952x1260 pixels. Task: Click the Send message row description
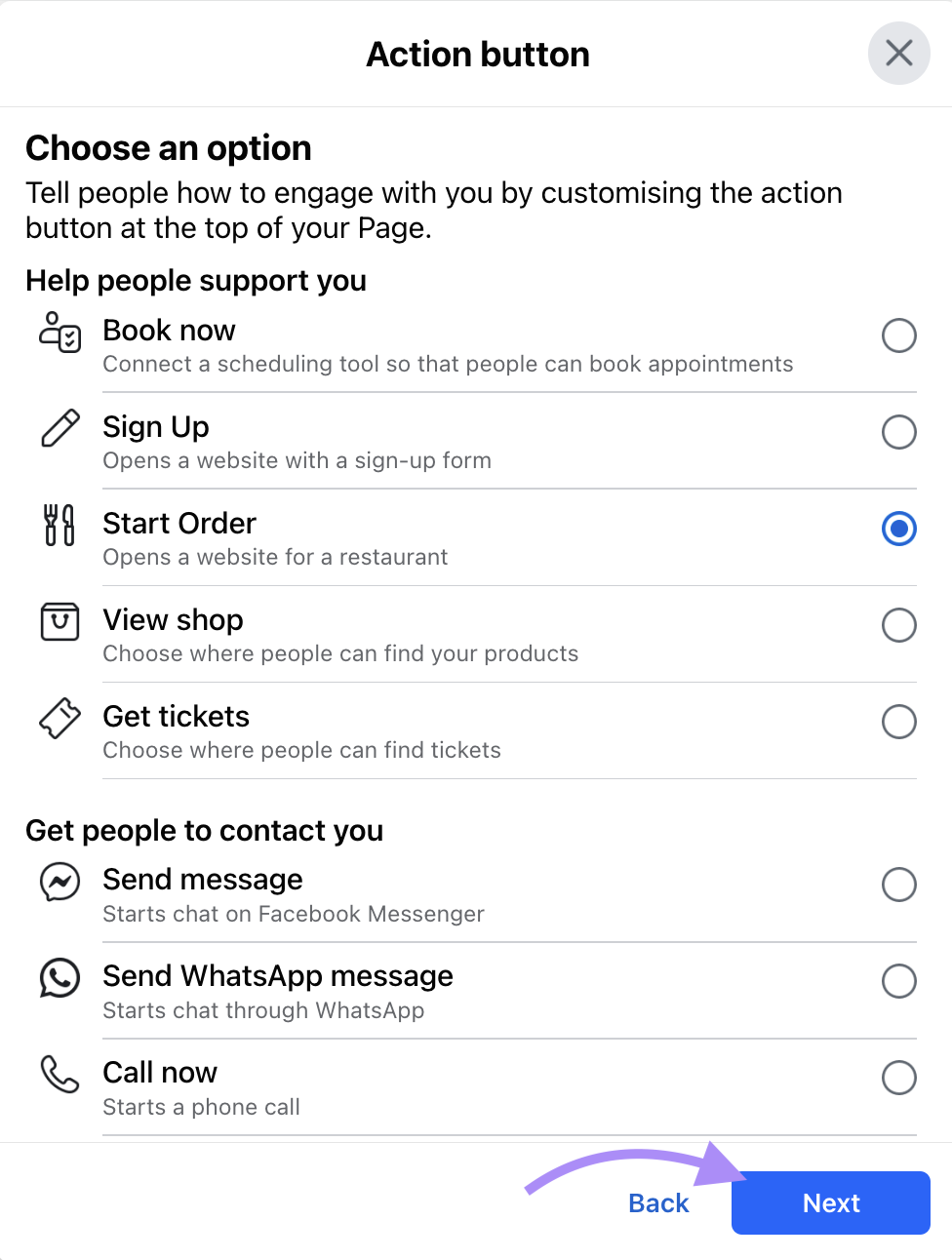293,914
